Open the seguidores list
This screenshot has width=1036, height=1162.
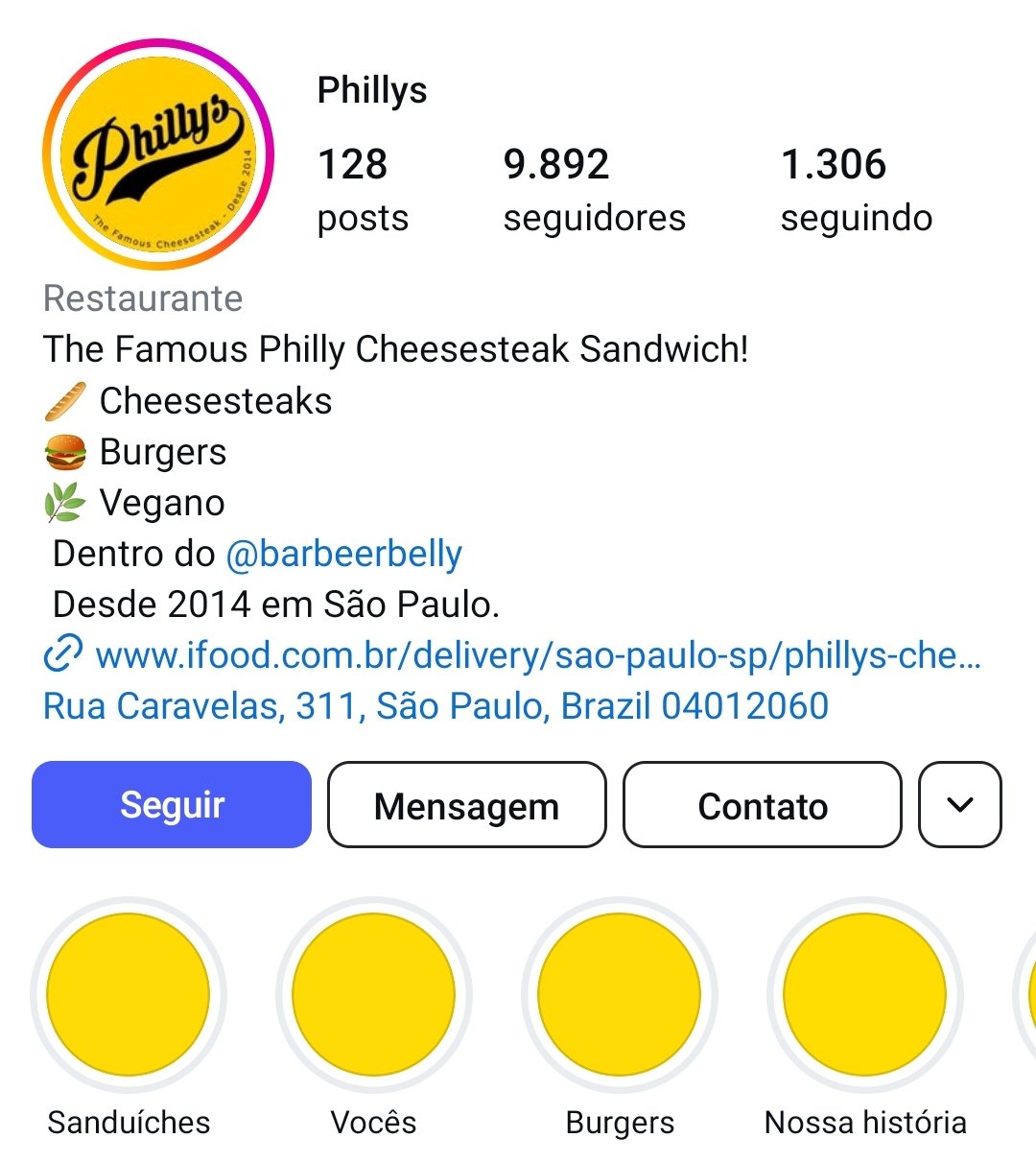click(594, 191)
